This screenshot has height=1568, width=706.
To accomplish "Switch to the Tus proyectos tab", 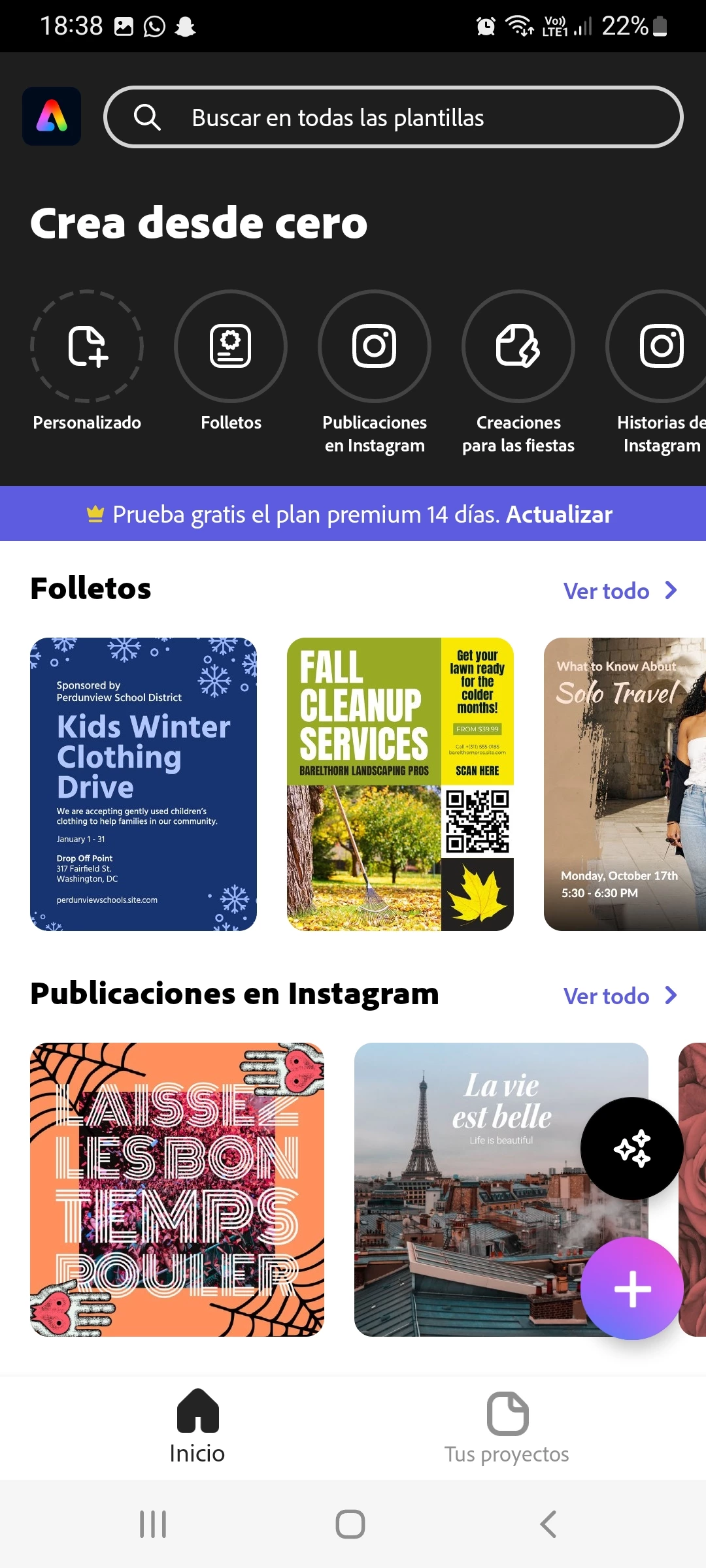I will click(x=507, y=1428).
